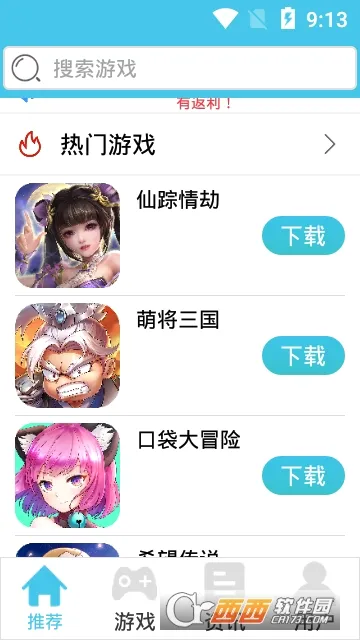Download 萌将三国
Image resolution: width=360 pixels, height=640 pixels.
[x=303, y=356]
